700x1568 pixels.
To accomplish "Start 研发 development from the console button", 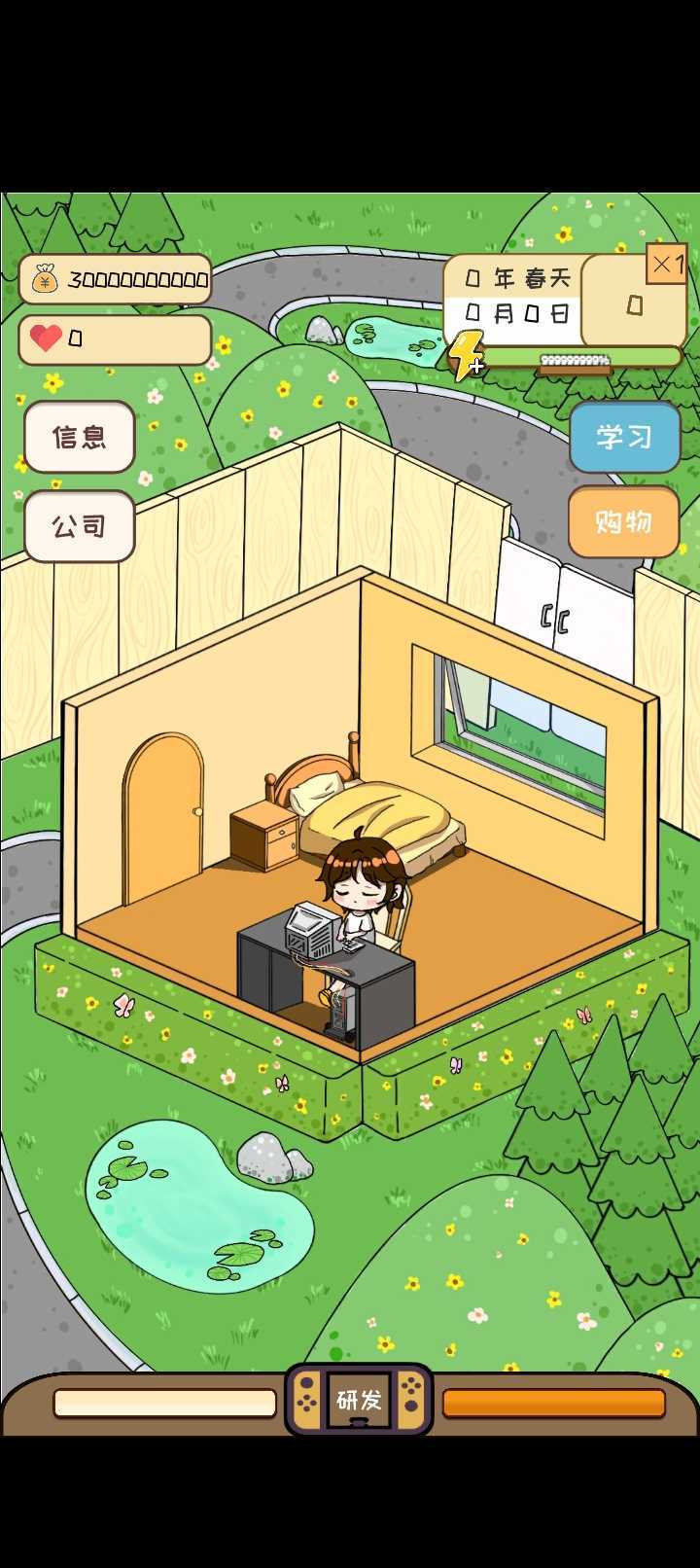I will tap(359, 1400).
